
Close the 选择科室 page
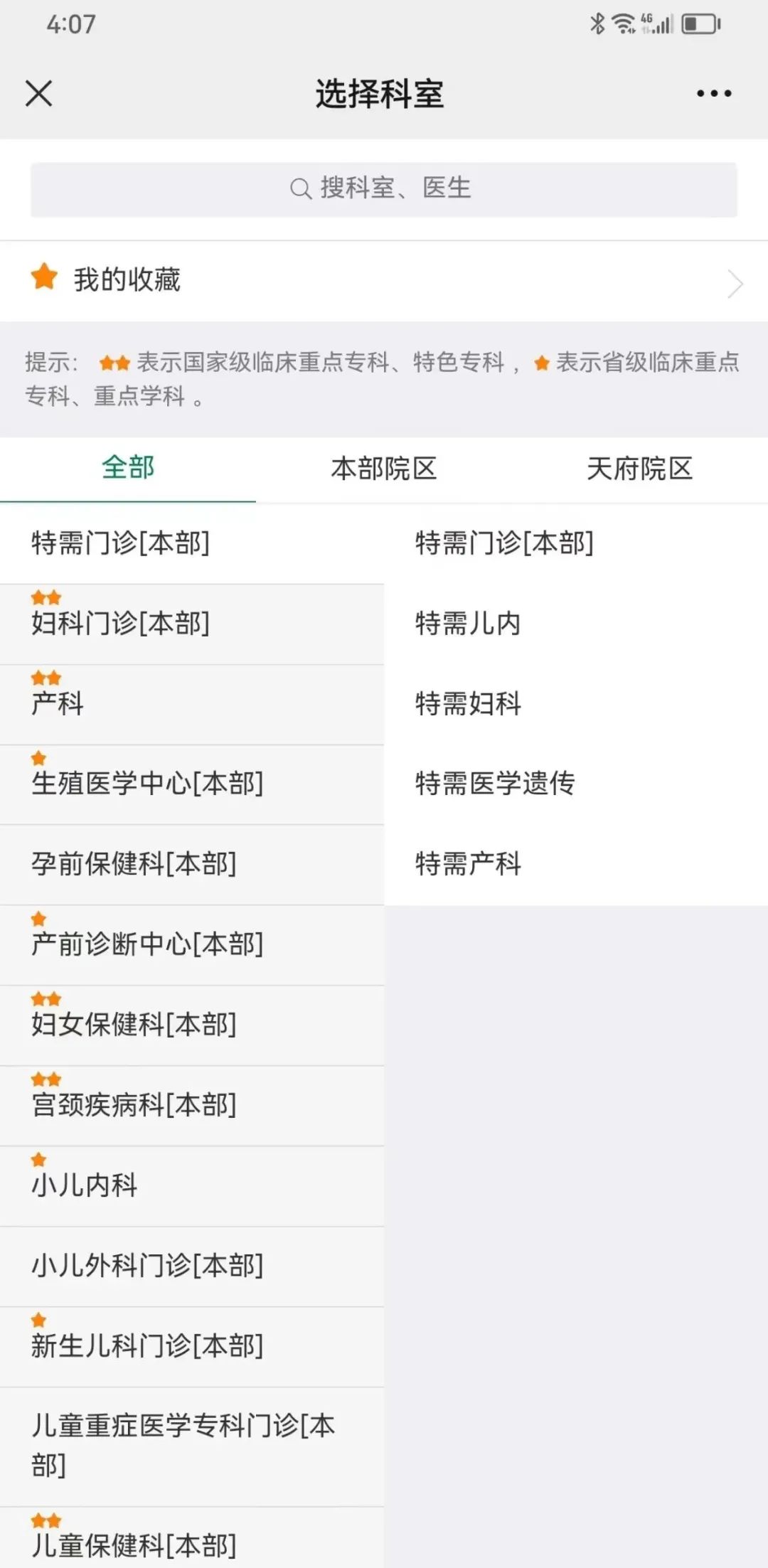[x=39, y=93]
